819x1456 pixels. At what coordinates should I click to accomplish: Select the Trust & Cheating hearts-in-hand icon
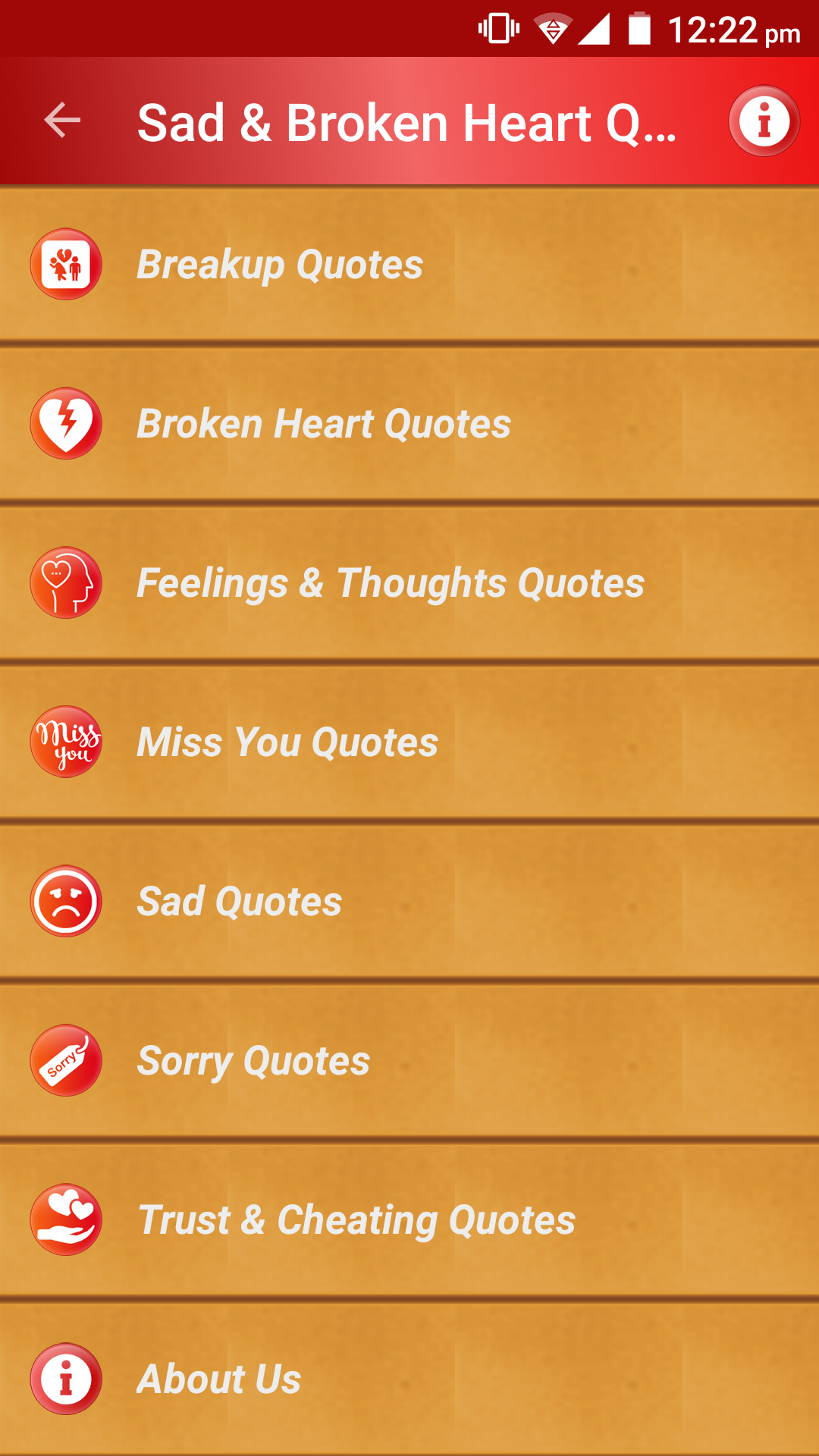pos(65,1219)
